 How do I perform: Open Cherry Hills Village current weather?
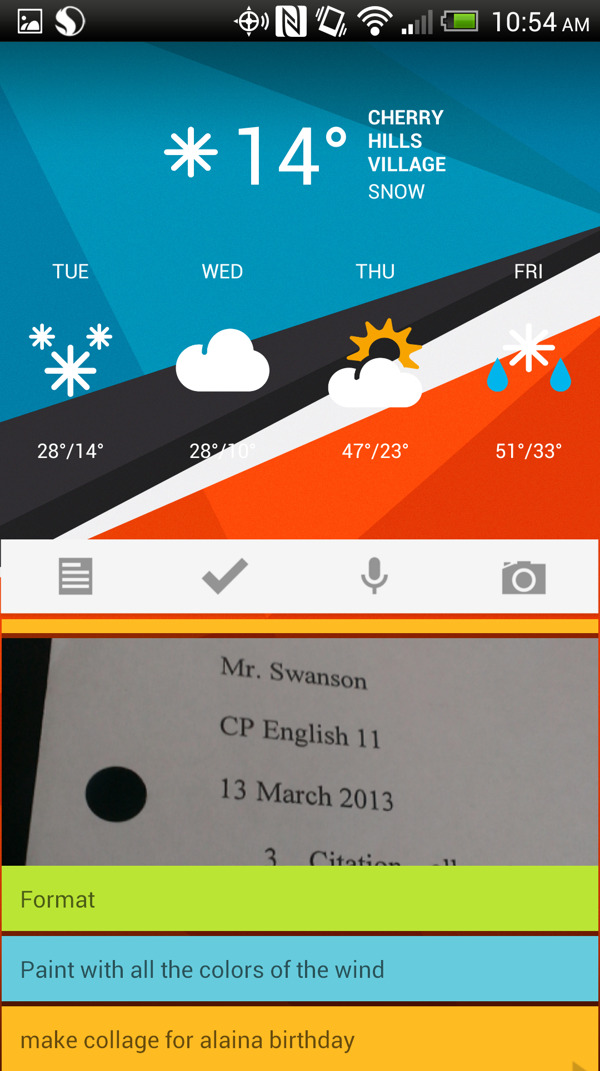tap(305, 155)
